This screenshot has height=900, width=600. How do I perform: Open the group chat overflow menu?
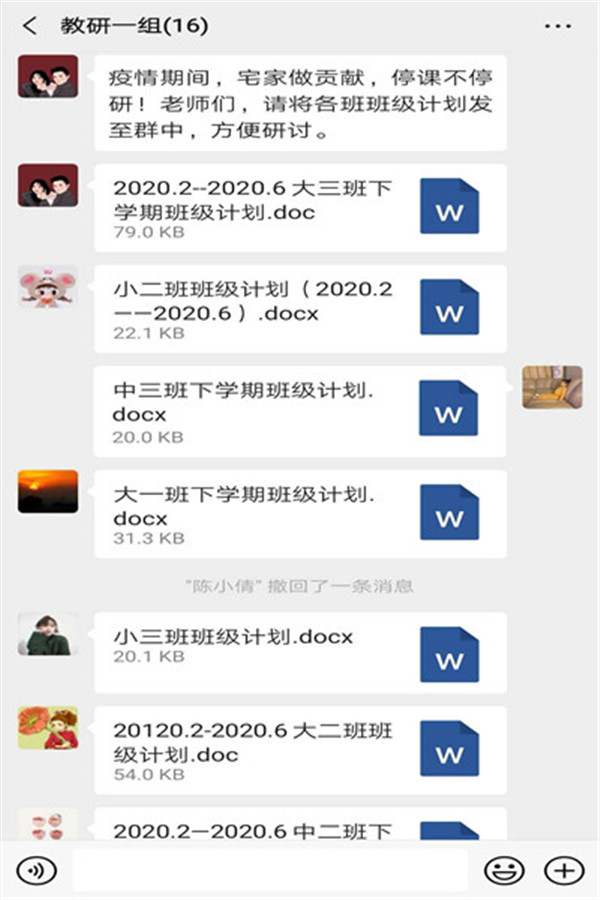pyautogui.click(x=567, y=26)
